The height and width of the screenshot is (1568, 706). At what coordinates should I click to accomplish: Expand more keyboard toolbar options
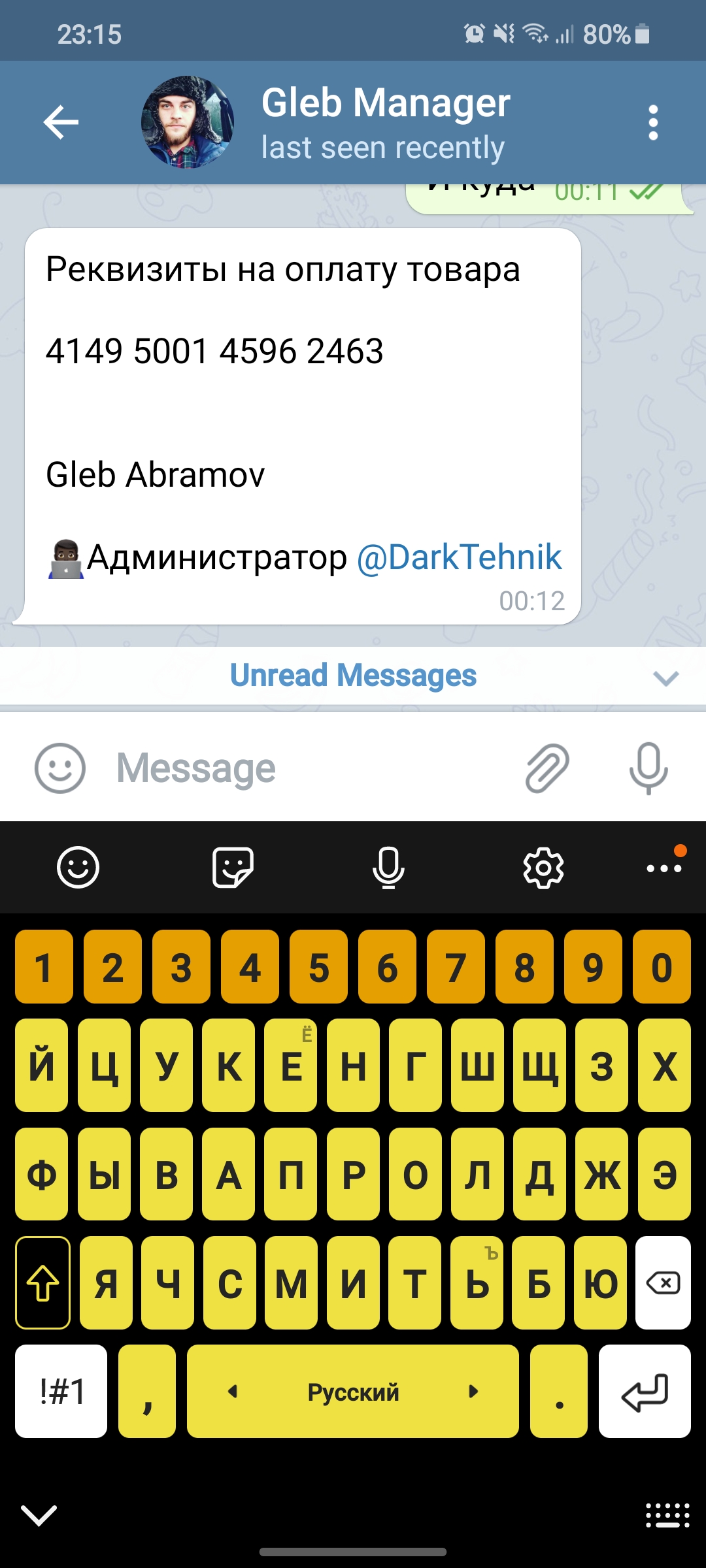(665, 867)
